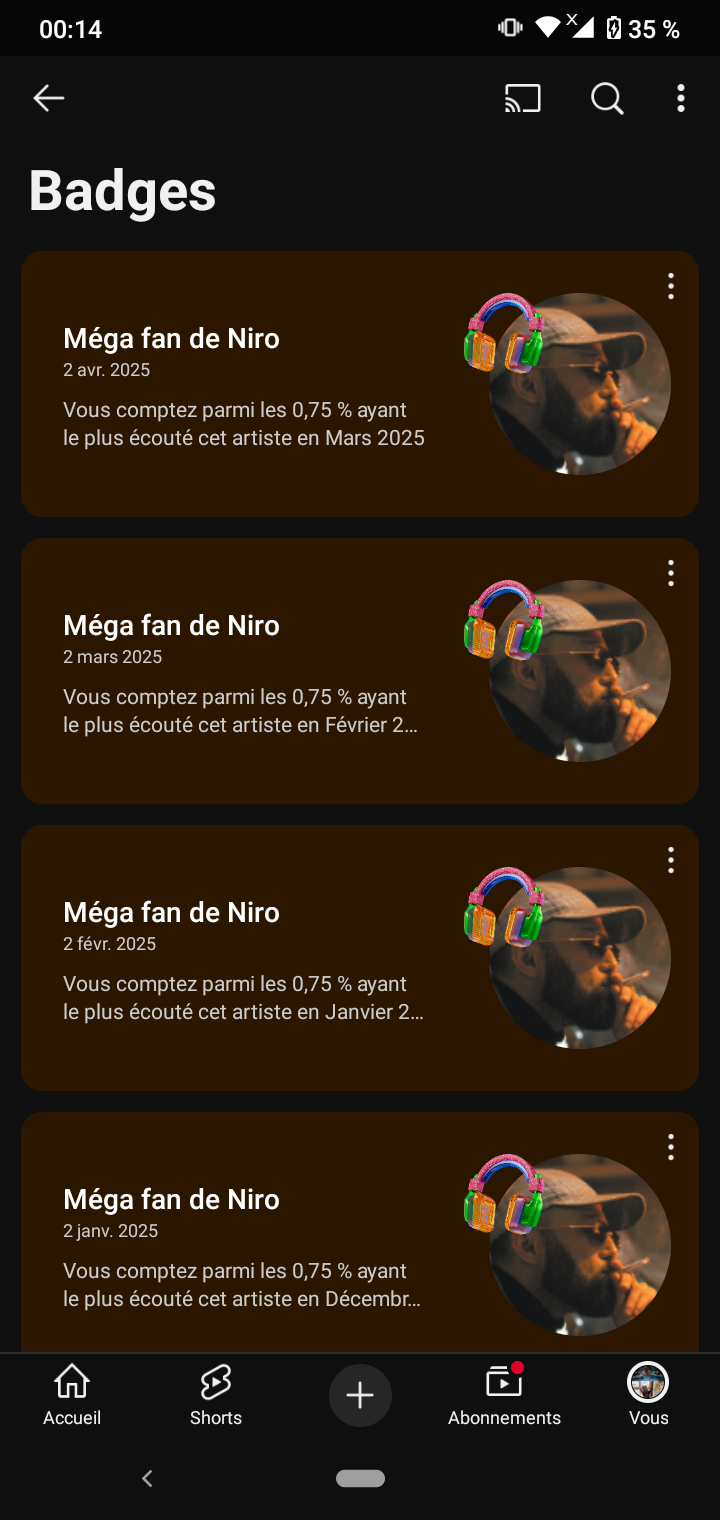Tap the search magnifier icon
The image size is (720, 1520).
(x=607, y=98)
